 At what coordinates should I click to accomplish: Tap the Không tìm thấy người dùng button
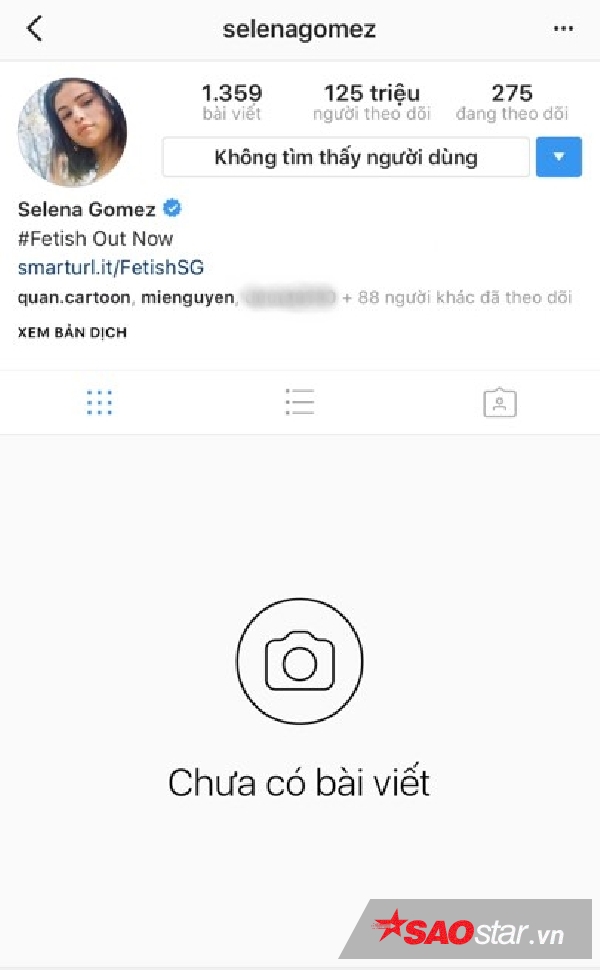click(345, 157)
